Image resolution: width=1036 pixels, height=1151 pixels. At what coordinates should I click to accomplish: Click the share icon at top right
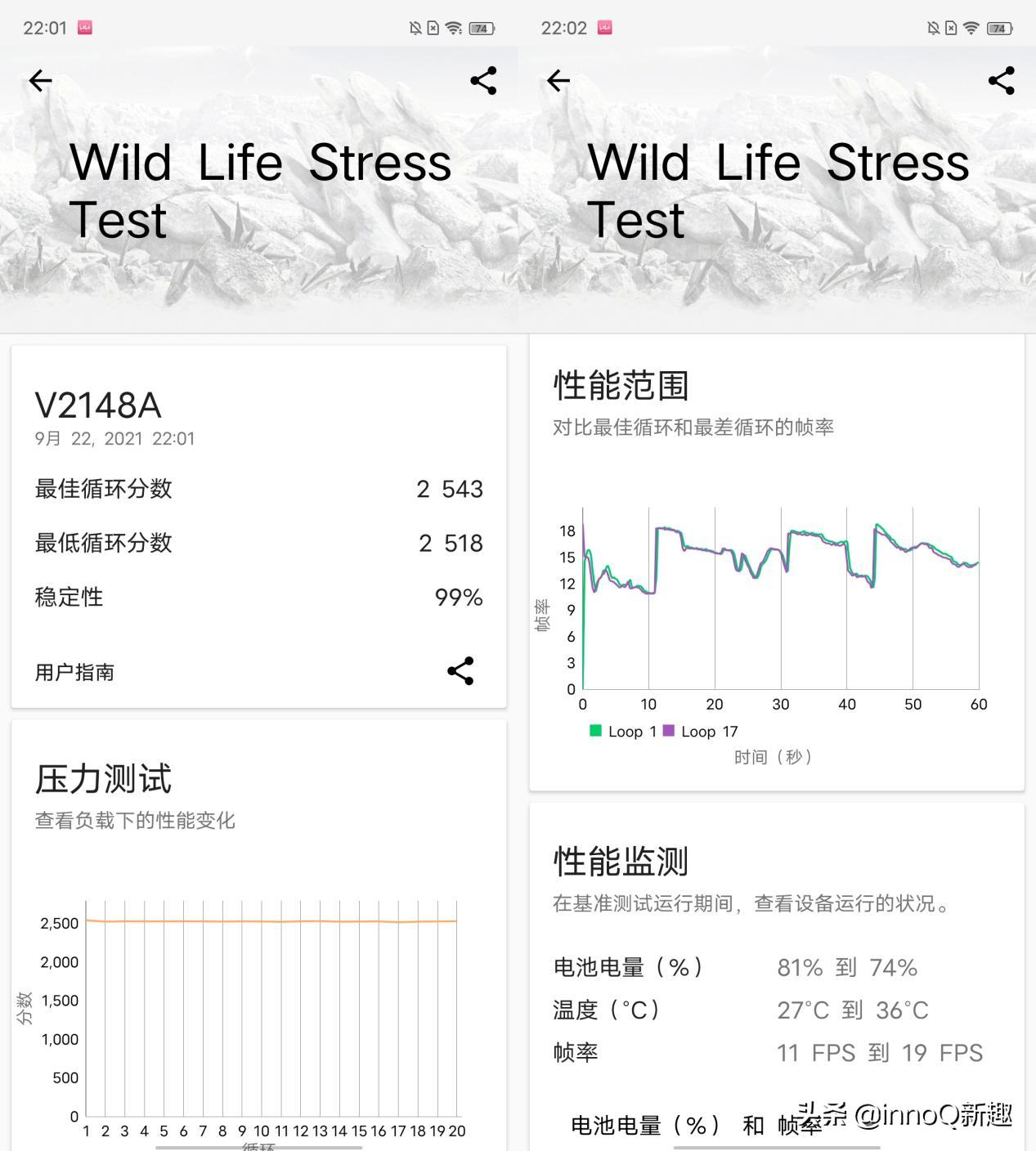click(x=482, y=80)
